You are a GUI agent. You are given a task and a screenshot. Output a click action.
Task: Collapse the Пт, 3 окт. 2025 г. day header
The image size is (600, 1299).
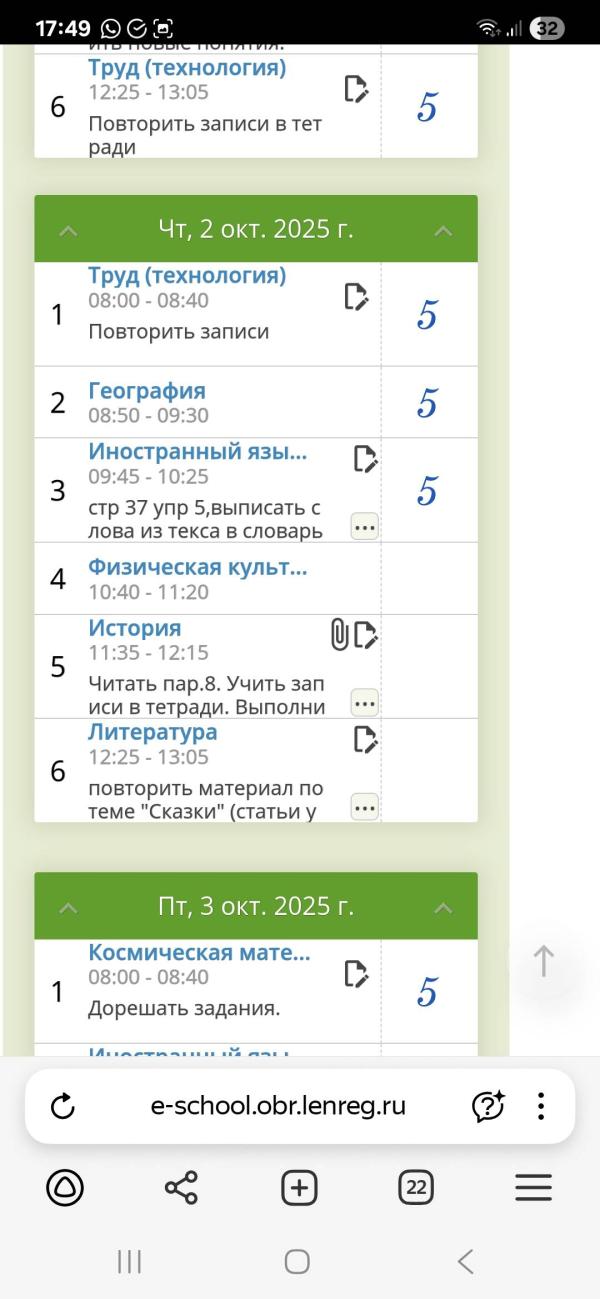(x=256, y=906)
